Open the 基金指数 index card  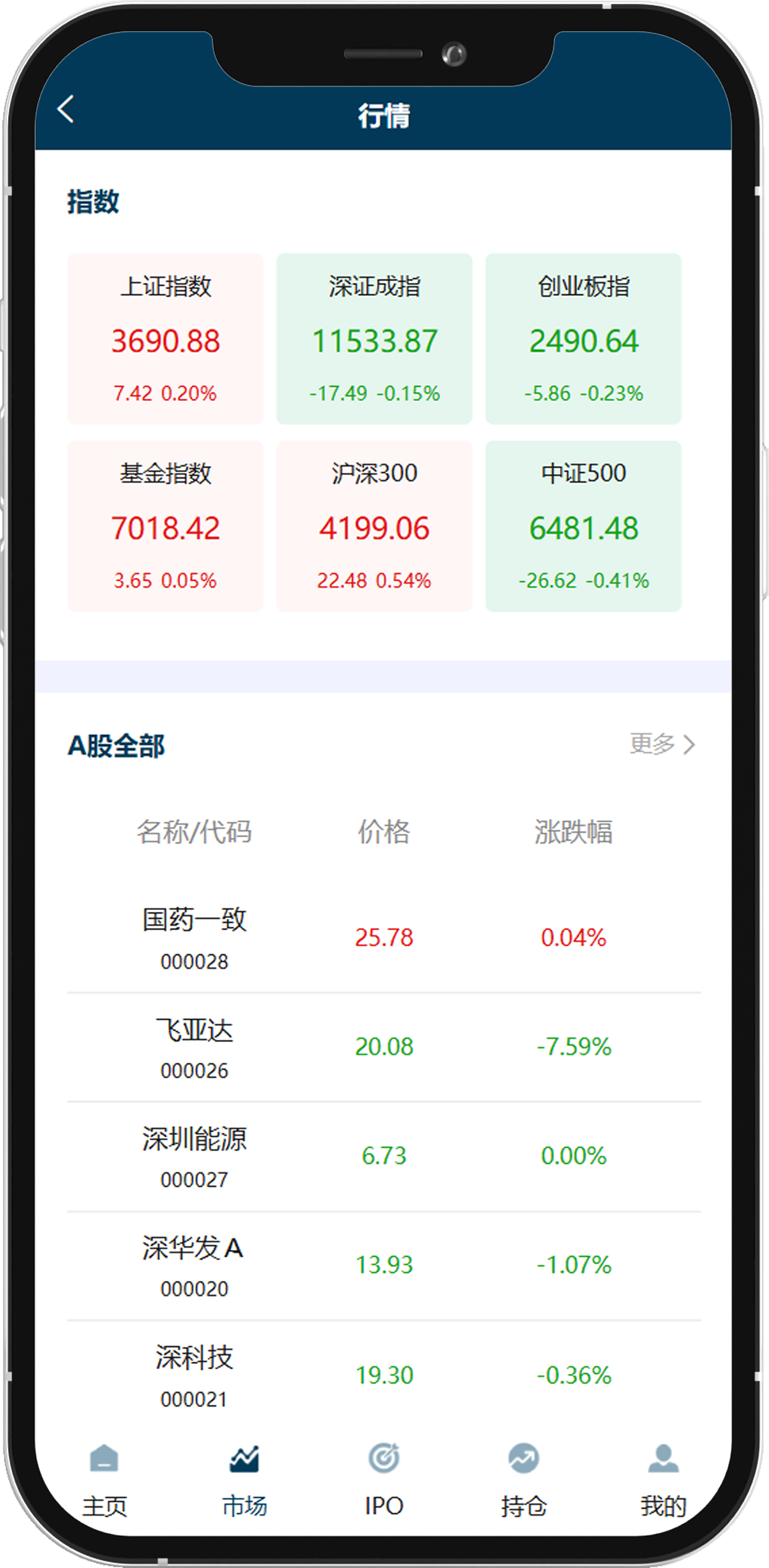165,526
